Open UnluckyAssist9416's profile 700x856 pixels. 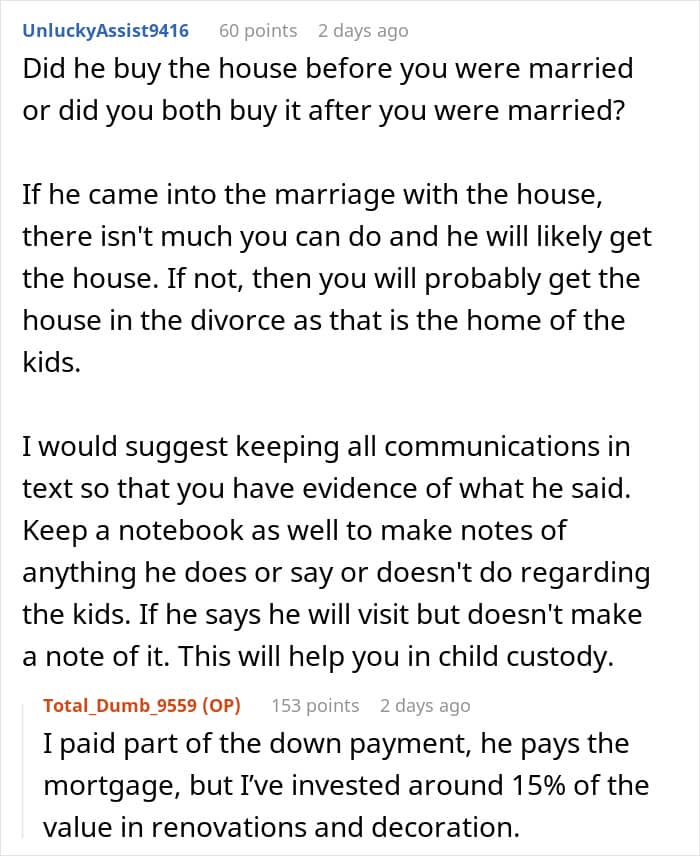(x=105, y=31)
